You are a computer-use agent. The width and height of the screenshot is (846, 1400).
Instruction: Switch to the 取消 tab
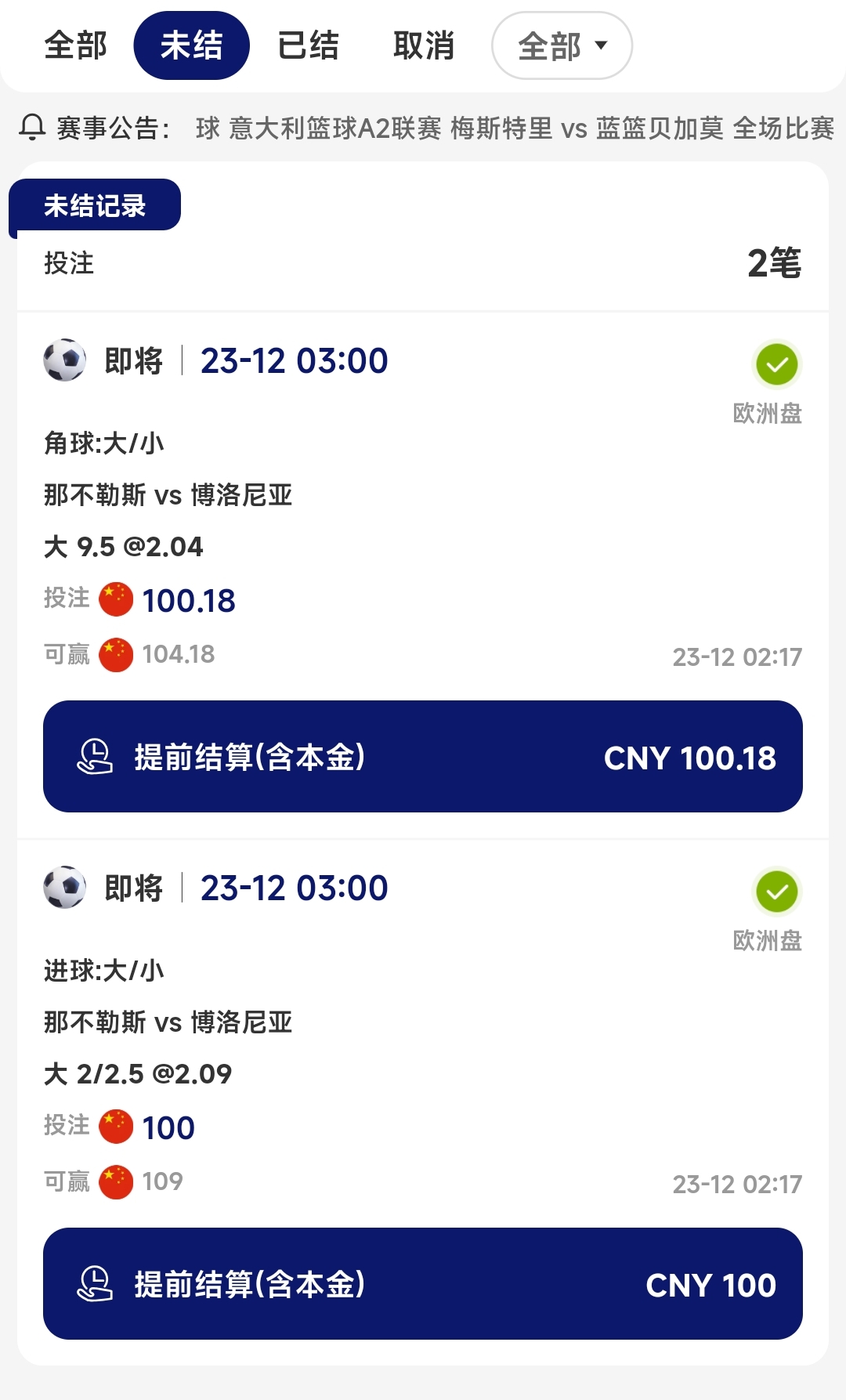424,45
